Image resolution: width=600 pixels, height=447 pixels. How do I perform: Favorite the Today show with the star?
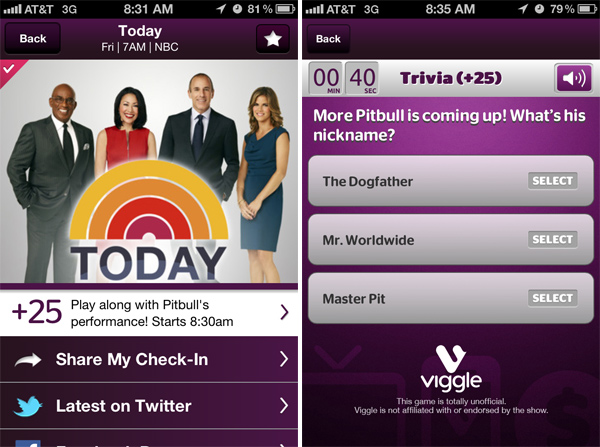271,38
